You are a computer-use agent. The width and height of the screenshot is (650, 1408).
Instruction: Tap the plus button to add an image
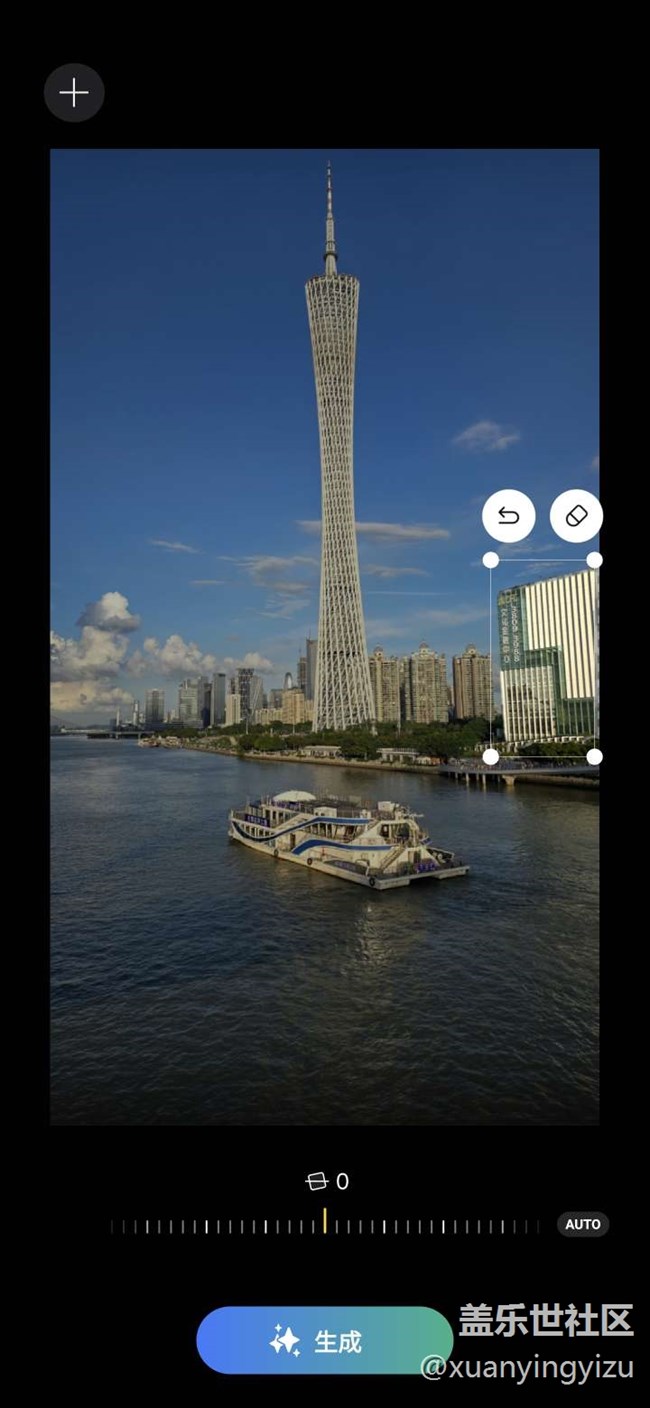tap(74, 93)
